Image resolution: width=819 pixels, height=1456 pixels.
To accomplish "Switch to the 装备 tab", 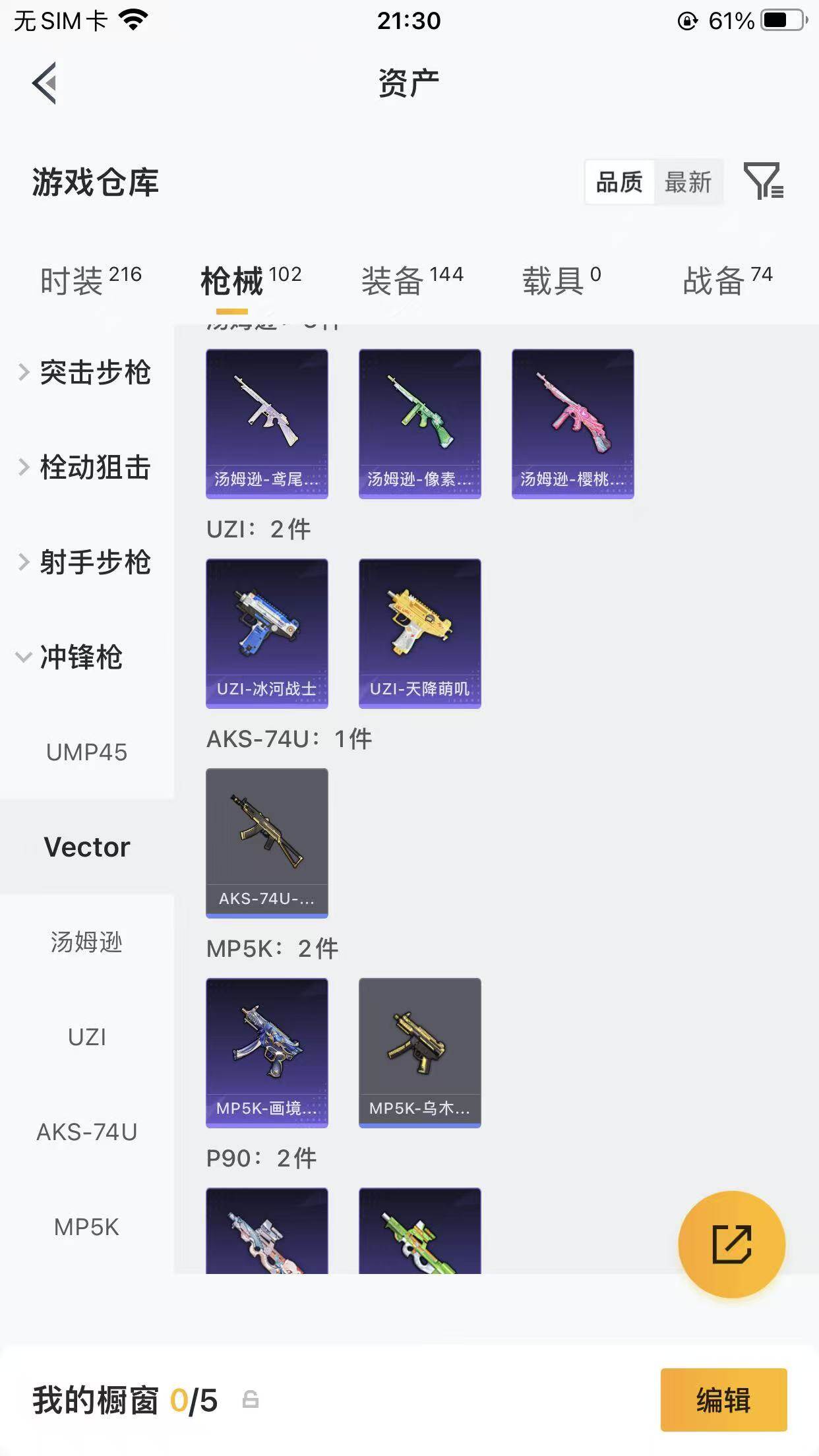I will tap(411, 280).
